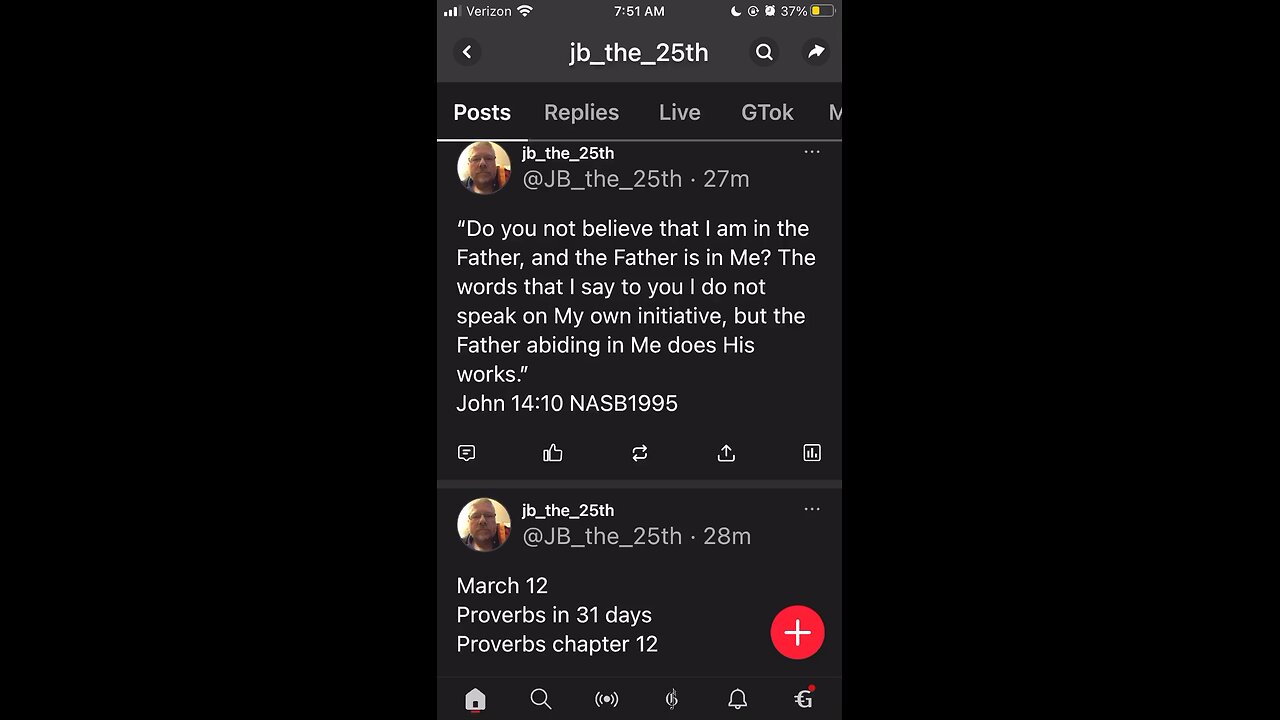This screenshot has height=720, width=1280.
Task: Open search on jb_the_25th profile
Action: pyautogui.click(x=764, y=52)
